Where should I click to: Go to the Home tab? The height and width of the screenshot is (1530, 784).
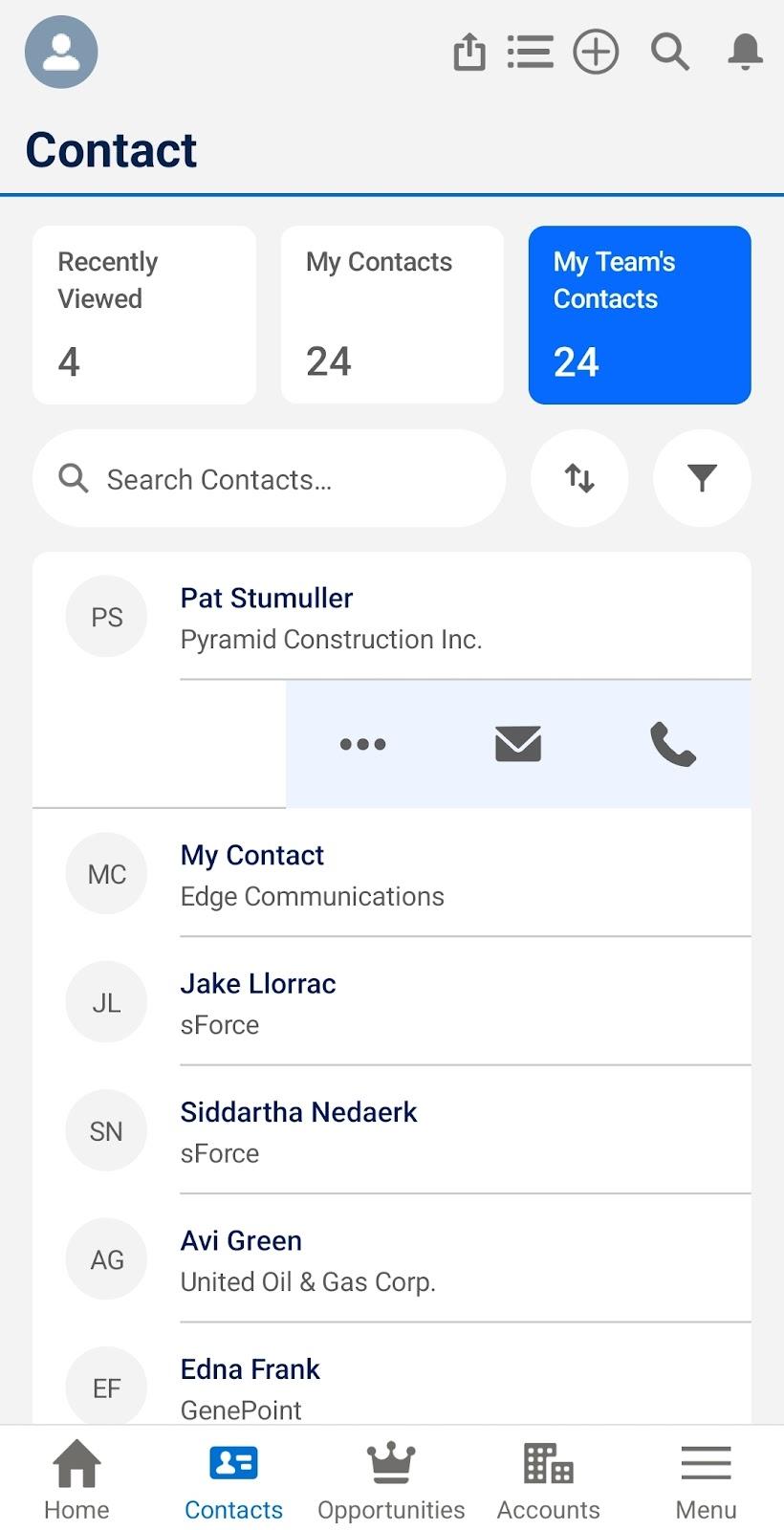(76, 1480)
